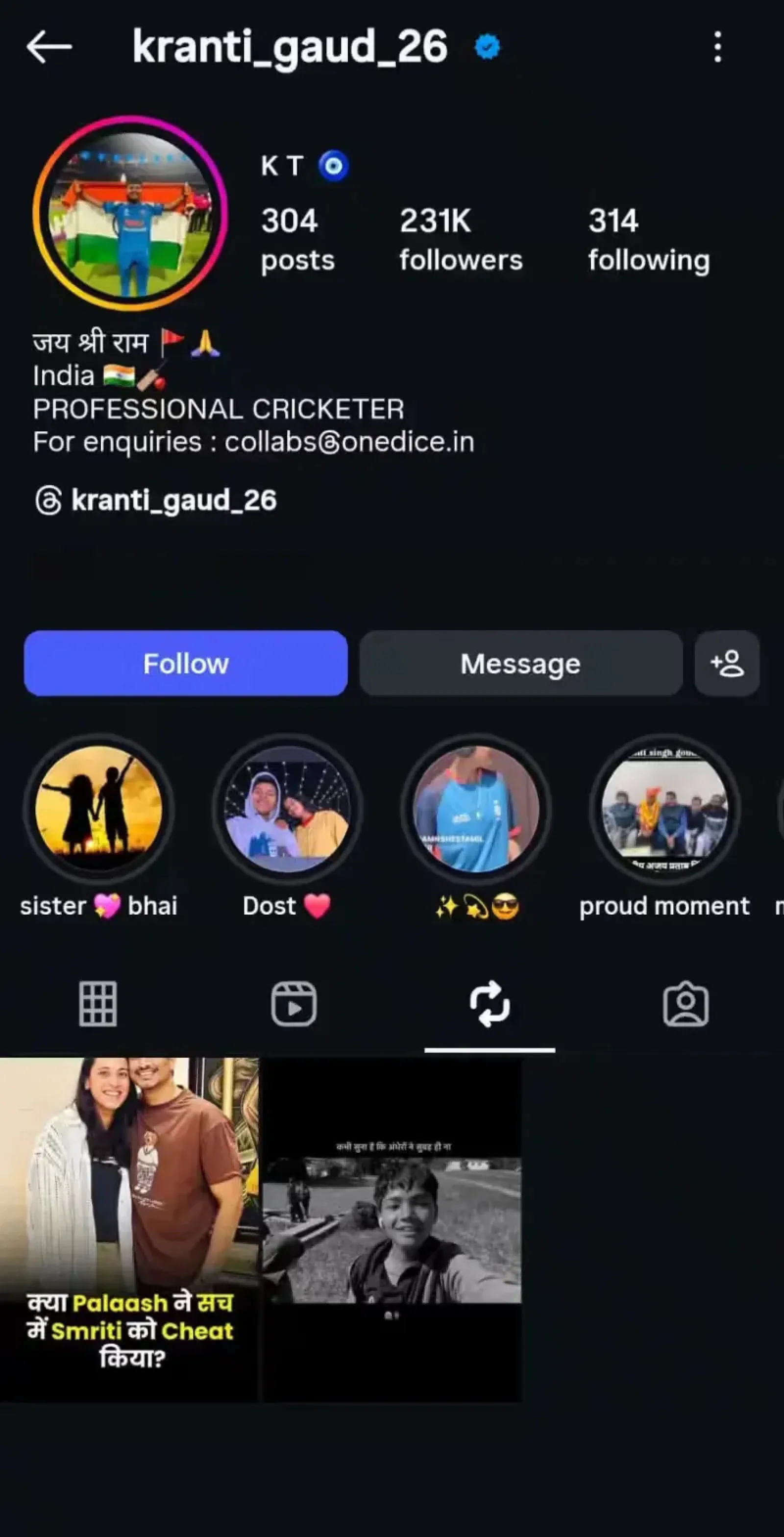Tap Follow to follow this account
The image size is (784, 1537).
tap(185, 664)
